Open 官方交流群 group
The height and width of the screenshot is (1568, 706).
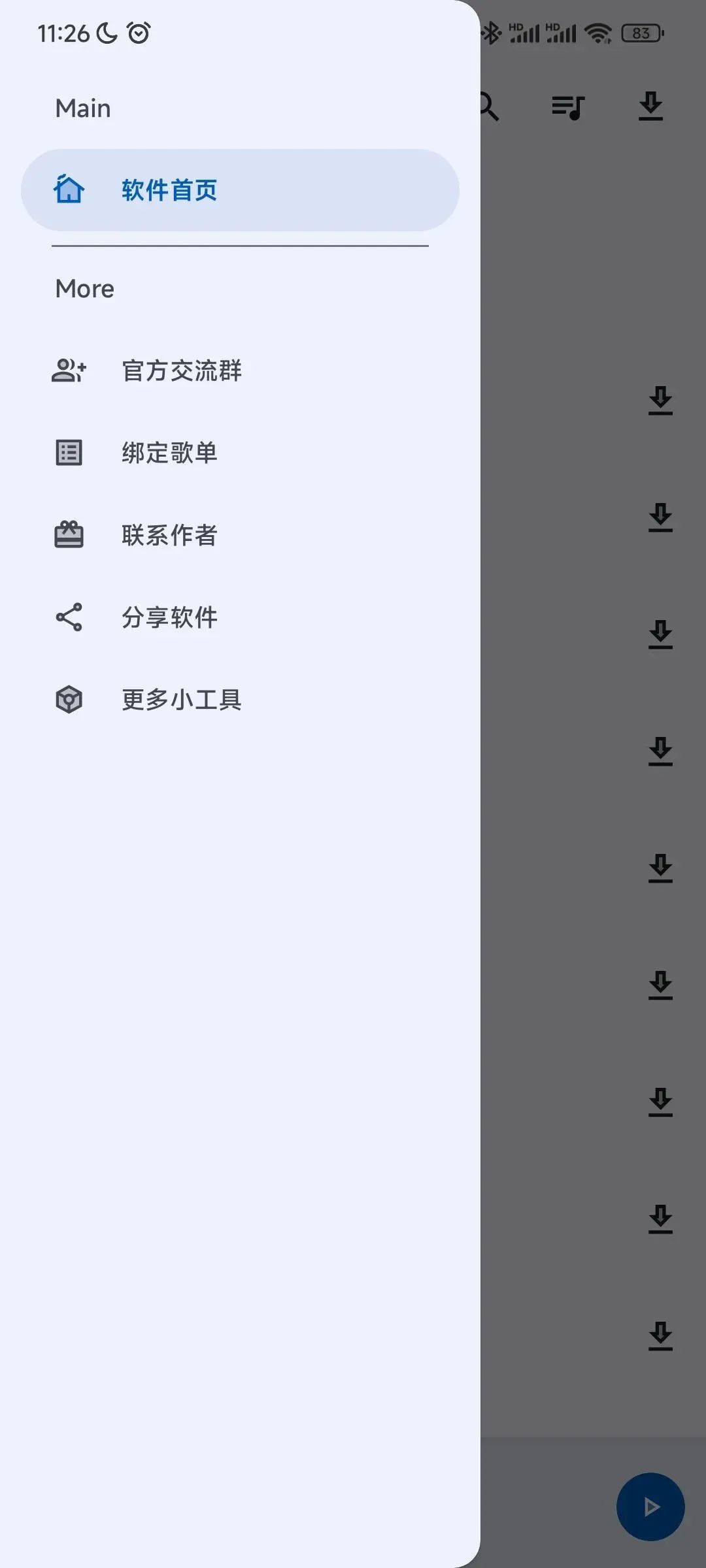point(240,370)
